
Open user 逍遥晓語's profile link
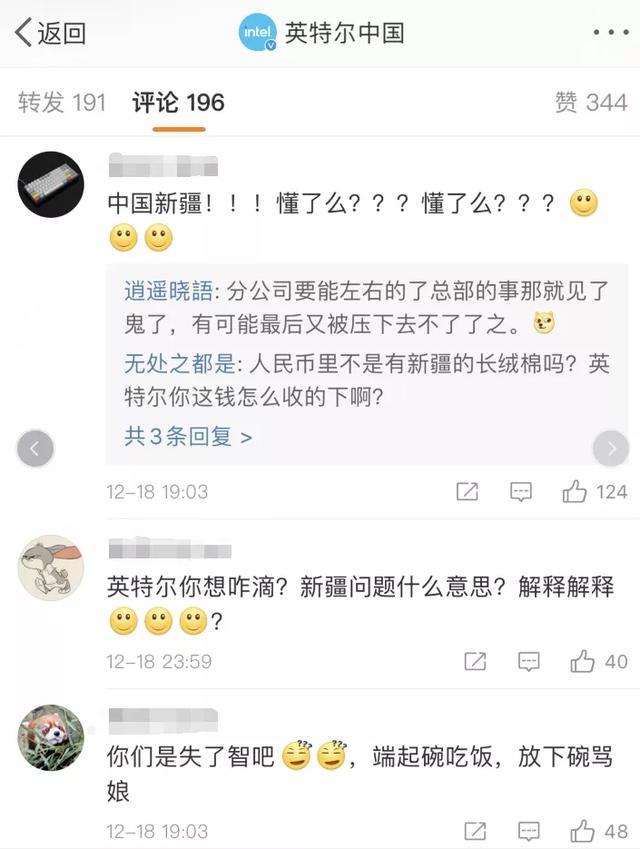tap(168, 291)
